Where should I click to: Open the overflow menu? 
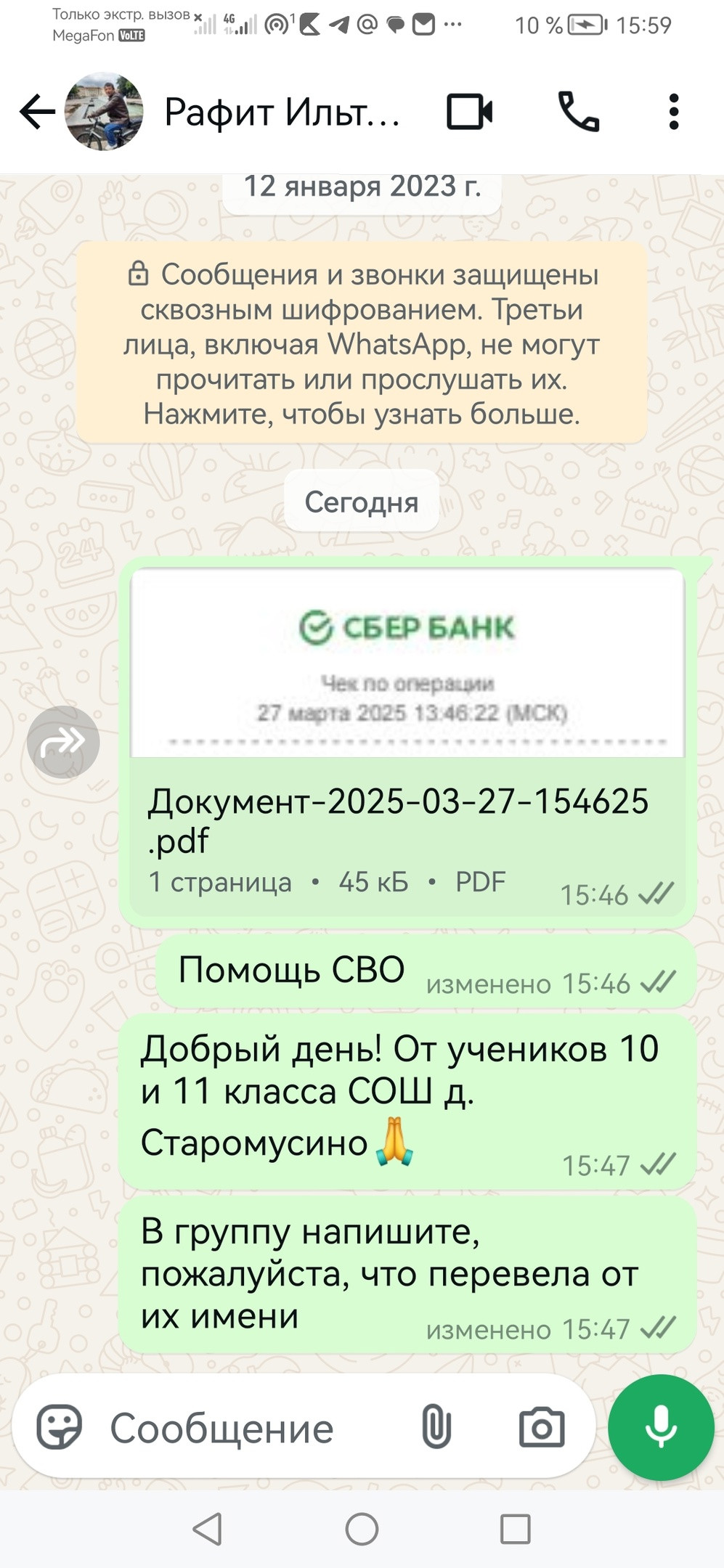[674, 112]
